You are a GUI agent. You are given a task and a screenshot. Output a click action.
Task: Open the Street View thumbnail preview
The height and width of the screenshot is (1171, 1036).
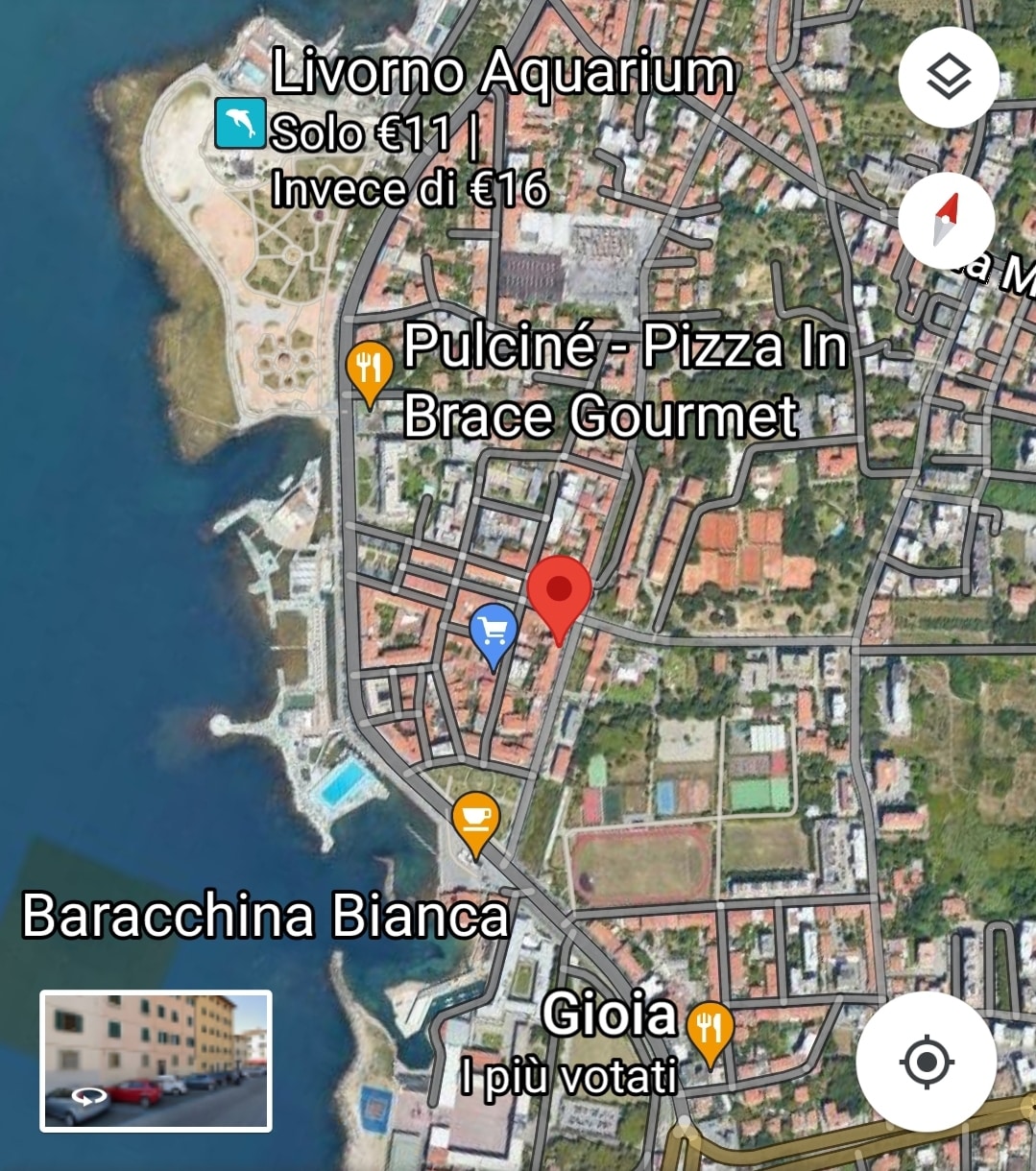click(x=156, y=1061)
